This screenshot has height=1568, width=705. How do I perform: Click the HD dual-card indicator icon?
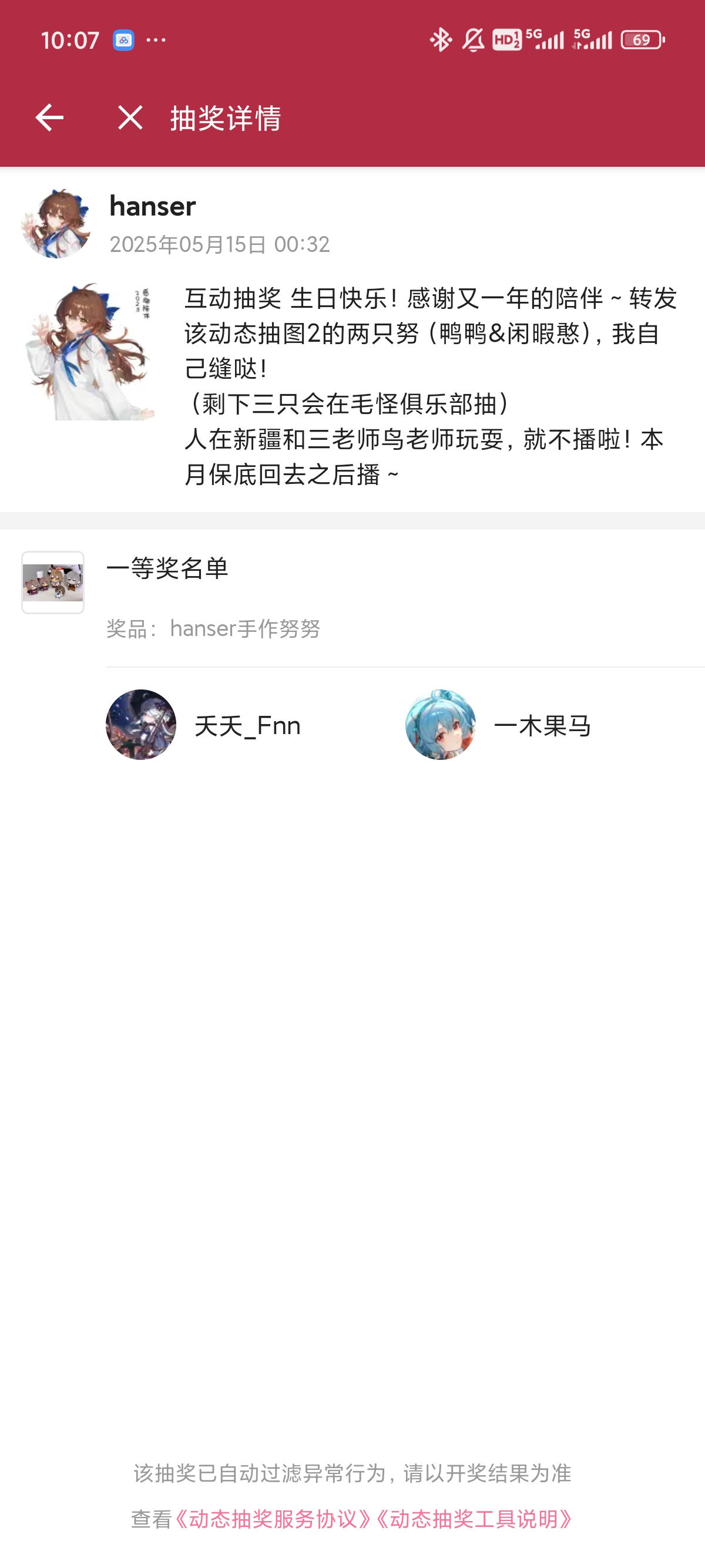[x=505, y=38]
